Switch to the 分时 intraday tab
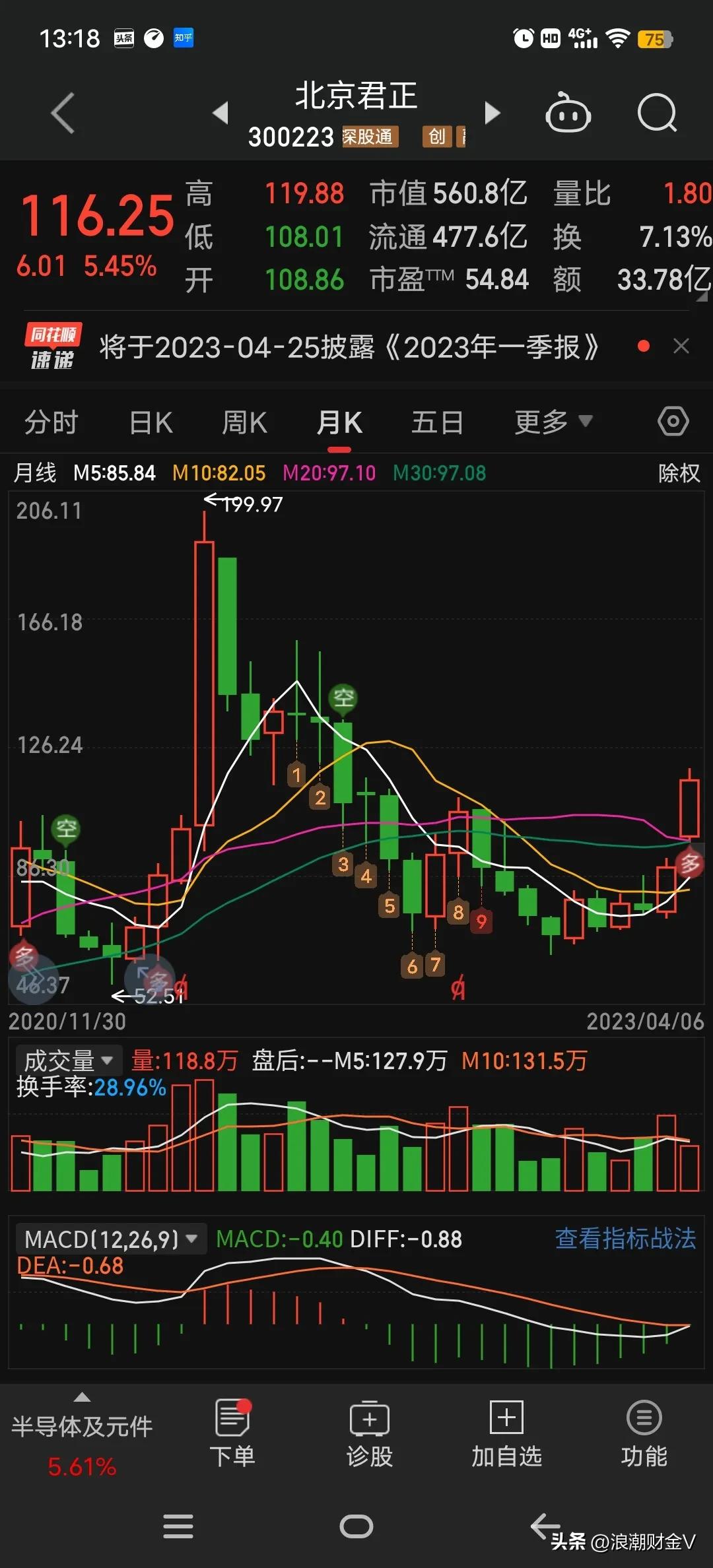Image resolution: width=713 pixels, height=1568 pixels. [51, 421]
